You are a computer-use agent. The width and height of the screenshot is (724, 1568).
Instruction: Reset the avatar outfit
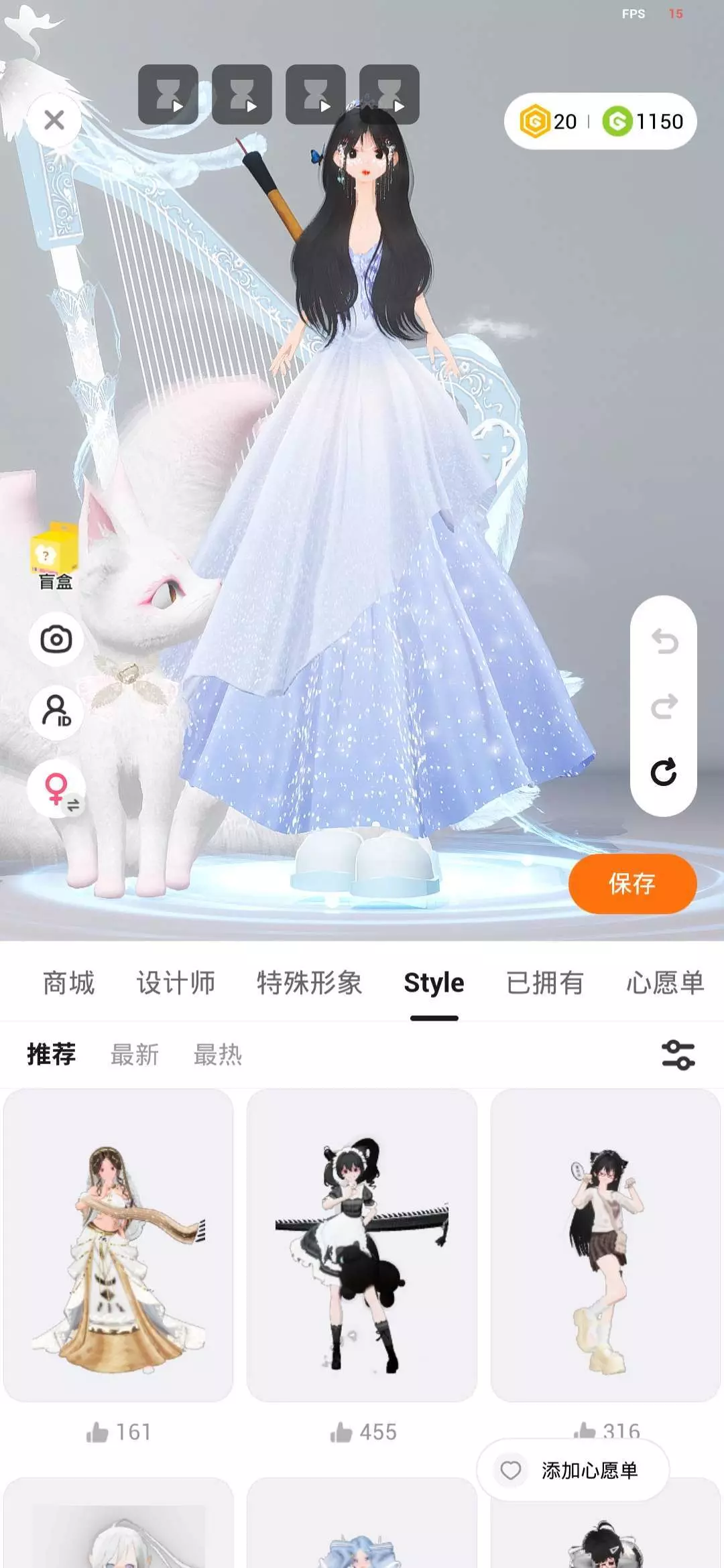click(664, 772)
